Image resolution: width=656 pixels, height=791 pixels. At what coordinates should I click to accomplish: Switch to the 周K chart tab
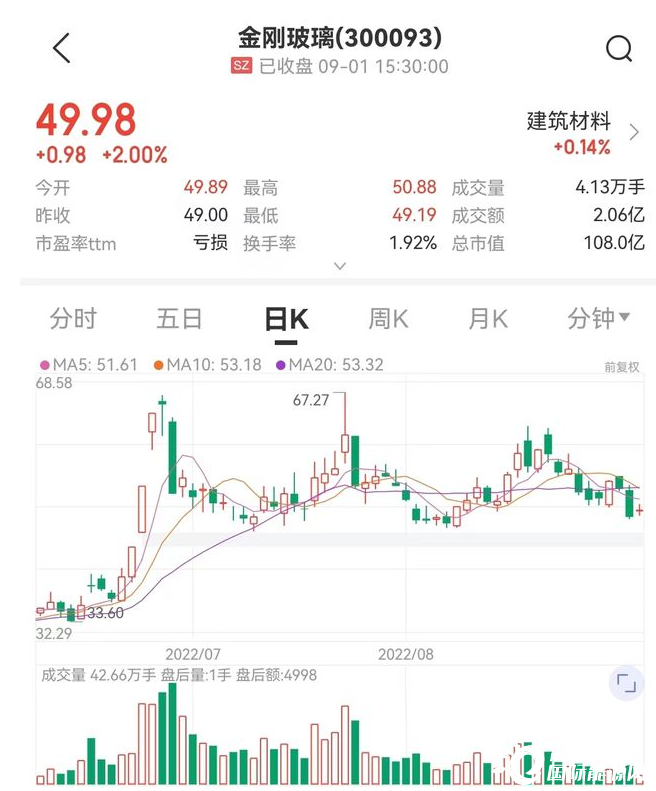pos(388,319)
